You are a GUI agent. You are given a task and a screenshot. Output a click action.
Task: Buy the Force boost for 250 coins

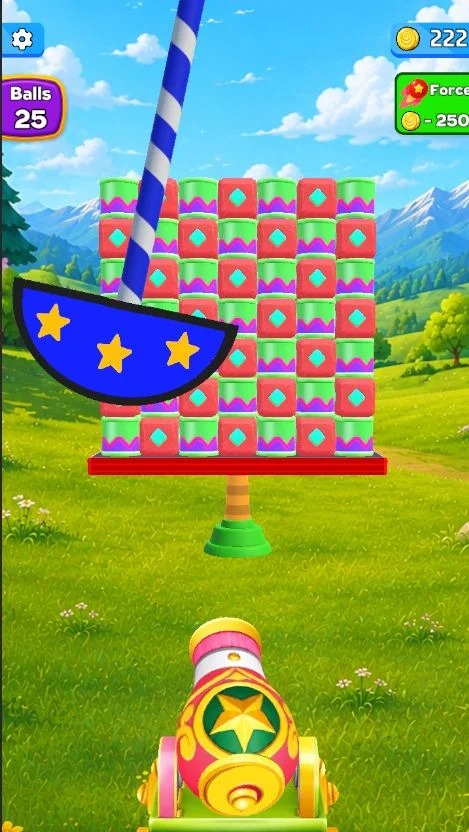pos(432,104)
